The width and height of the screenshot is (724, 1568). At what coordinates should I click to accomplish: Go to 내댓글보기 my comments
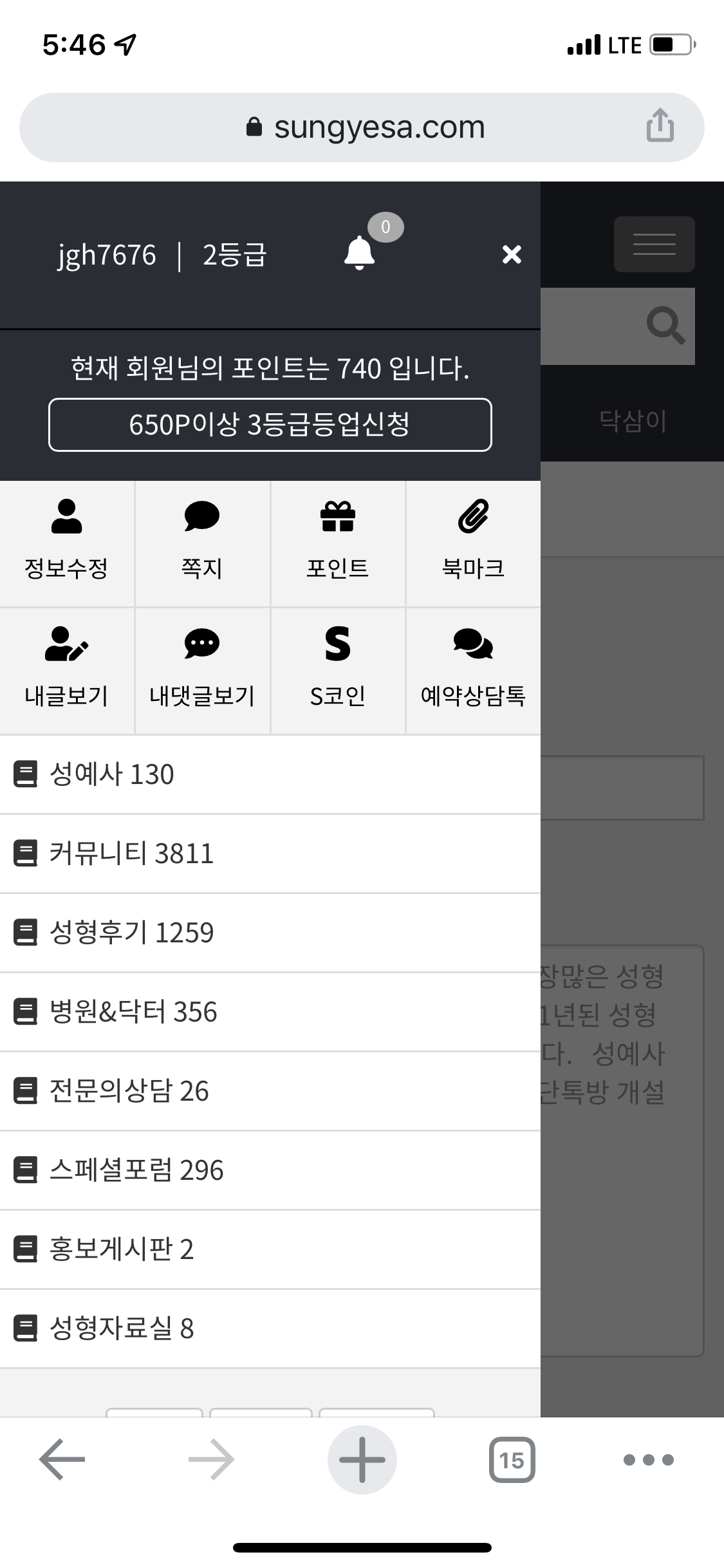tap(202, 669)
